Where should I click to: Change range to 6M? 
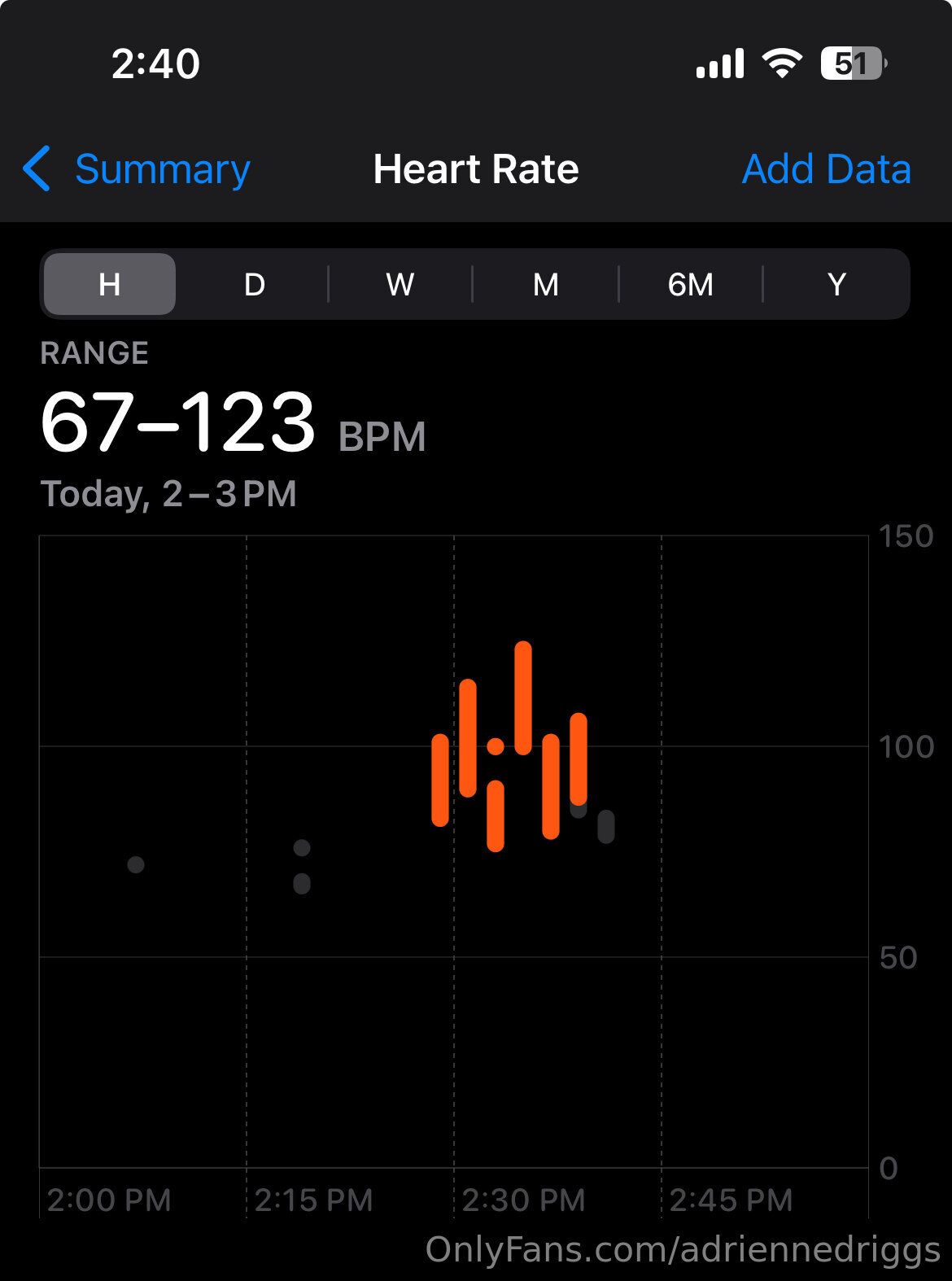pos(690,284)
